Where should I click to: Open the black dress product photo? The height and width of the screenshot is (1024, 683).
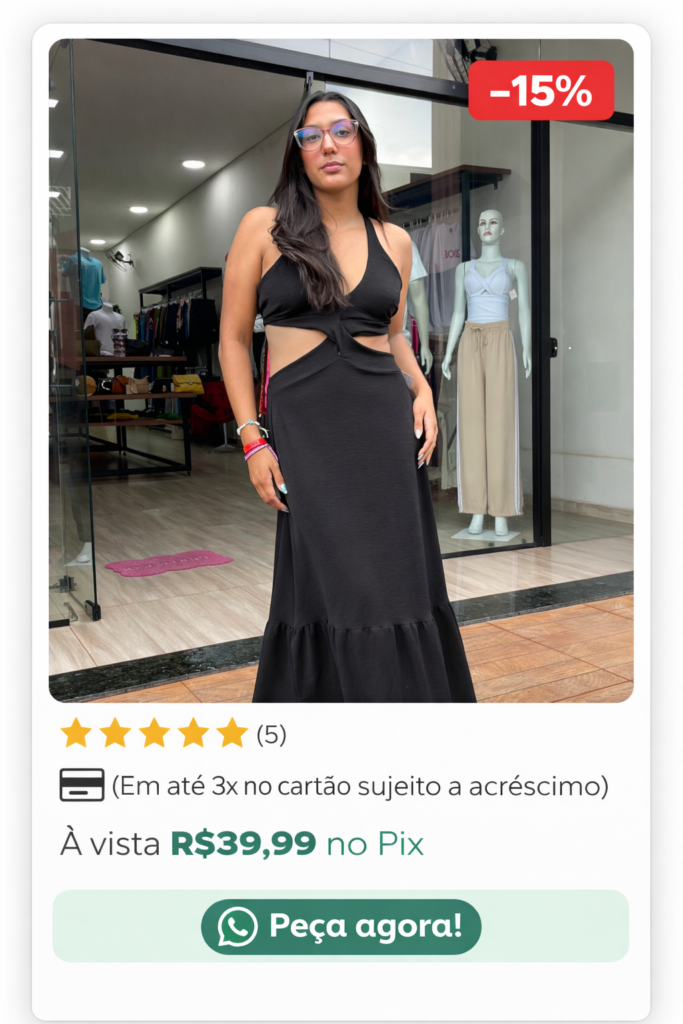pos(341,370)
